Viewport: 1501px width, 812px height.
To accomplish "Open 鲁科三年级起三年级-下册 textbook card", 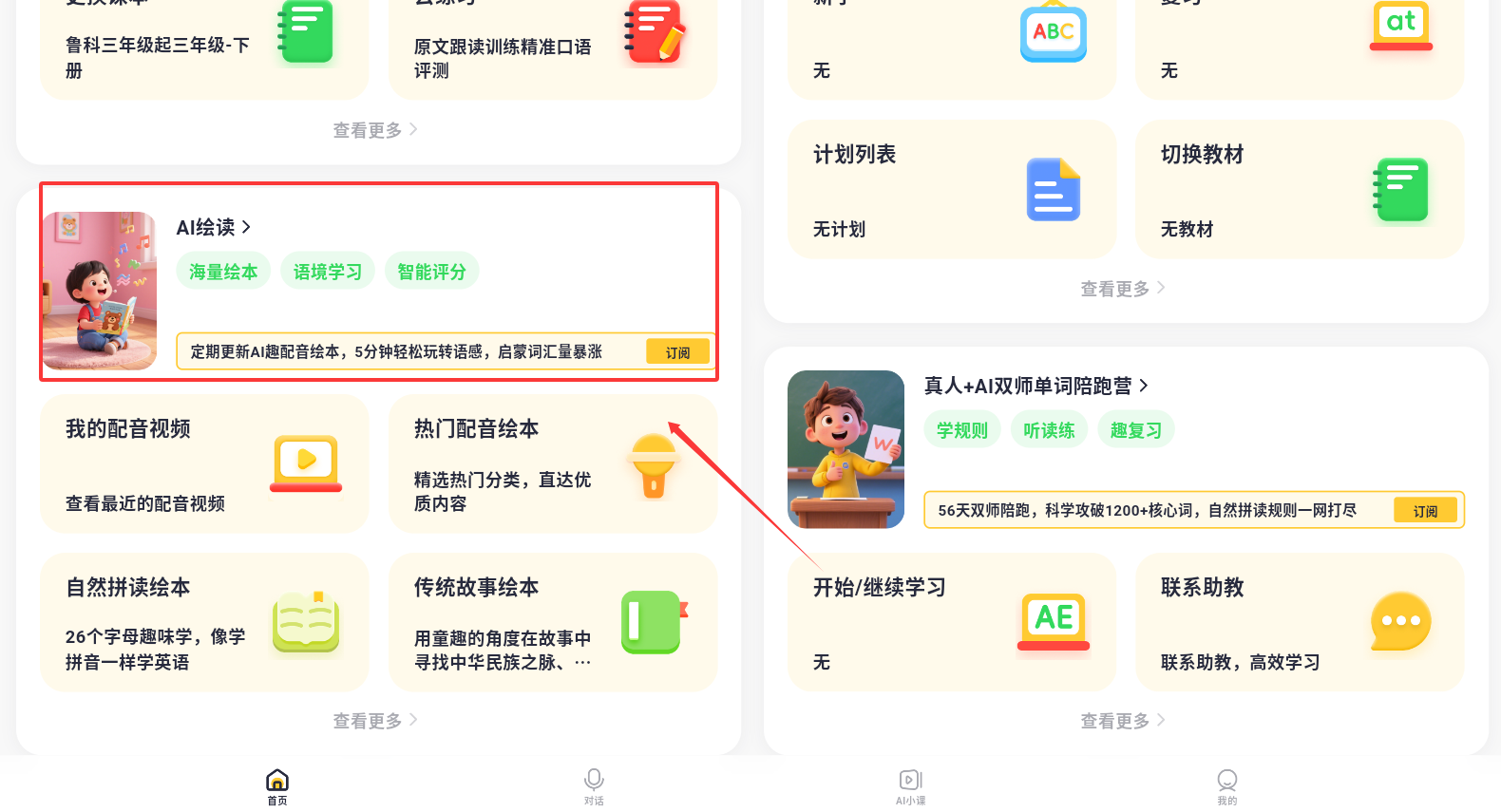I will click(x=204, y=47).
